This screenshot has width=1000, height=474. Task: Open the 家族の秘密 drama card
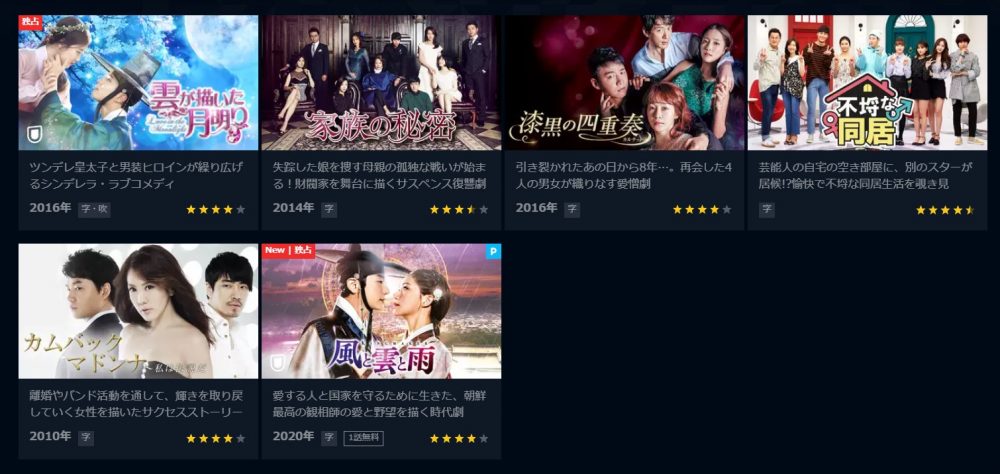pyautogui.click(x=381, y=84)
